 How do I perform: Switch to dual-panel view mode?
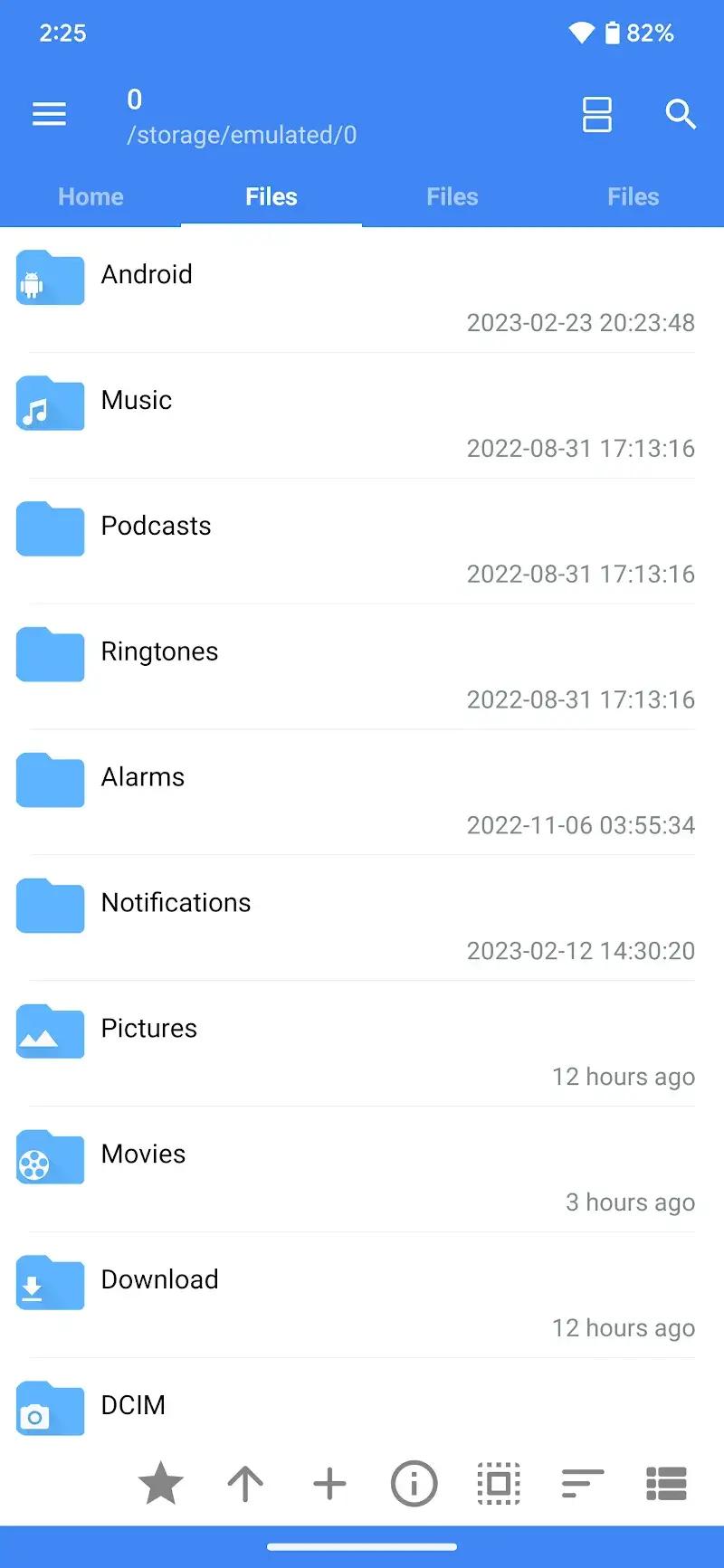click(x=597, y=115)
